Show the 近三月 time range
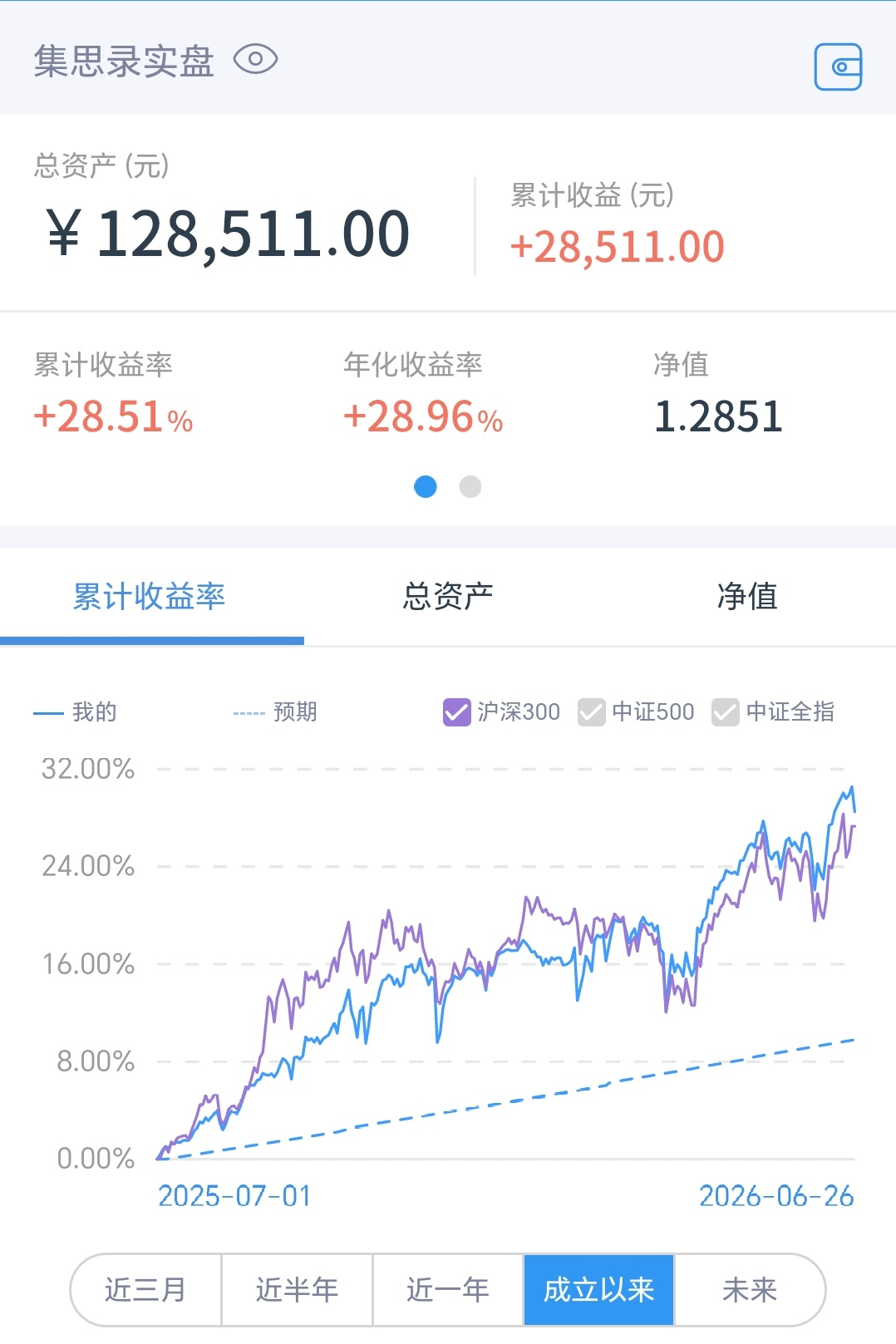 [145, 1290]
